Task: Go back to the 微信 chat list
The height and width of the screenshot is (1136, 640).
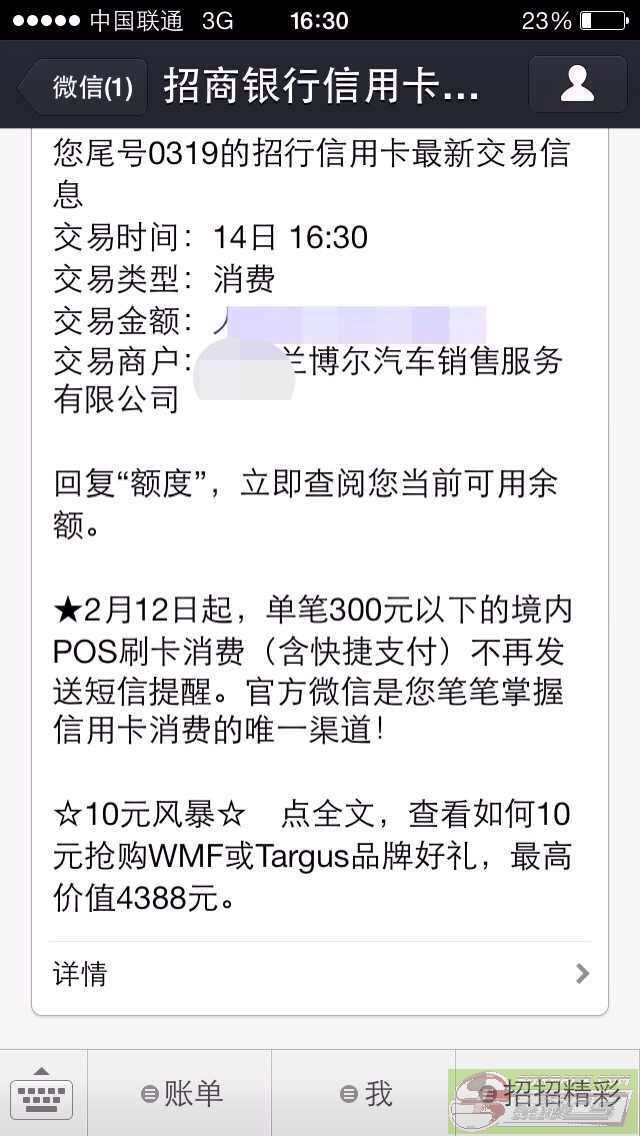Action: coord(85,87)
